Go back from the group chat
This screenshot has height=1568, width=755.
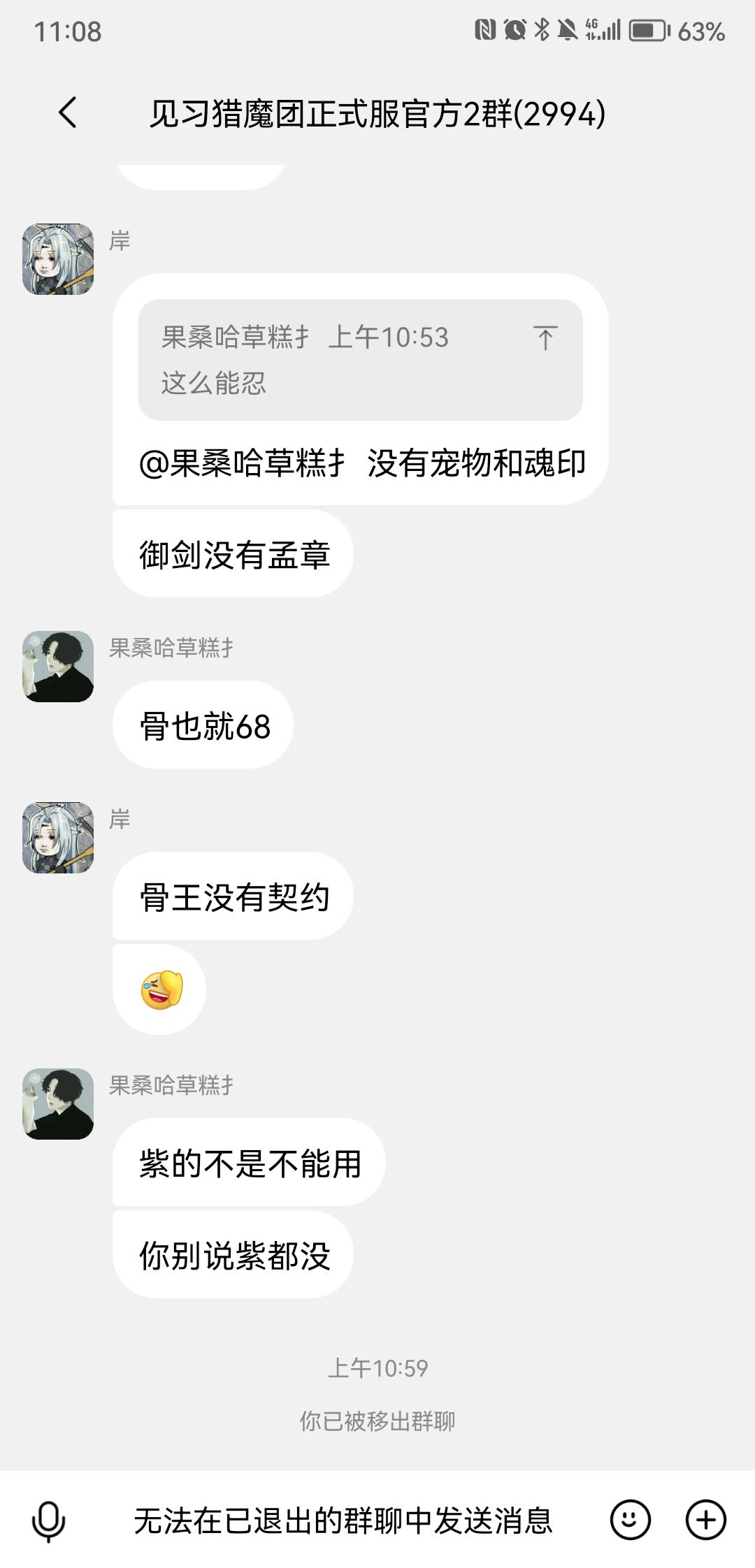(68, 112)
